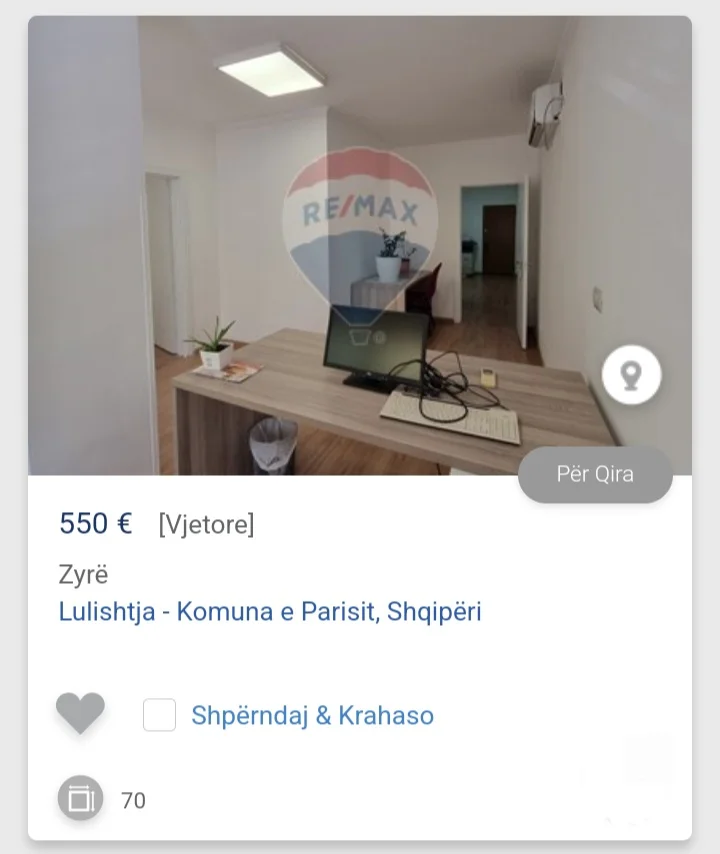Click the Shpërndaj & Krahaso text link
The height and width of the screenshot is (854, 720).
(x=312, y=715)
